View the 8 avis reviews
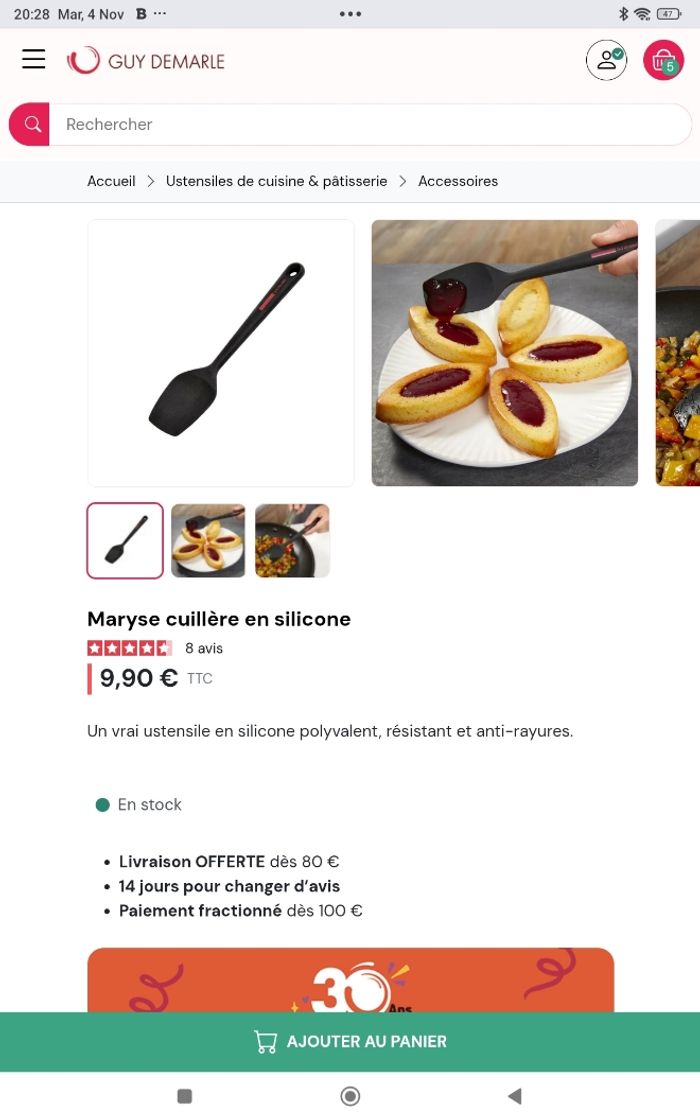 tap(203, 648)
